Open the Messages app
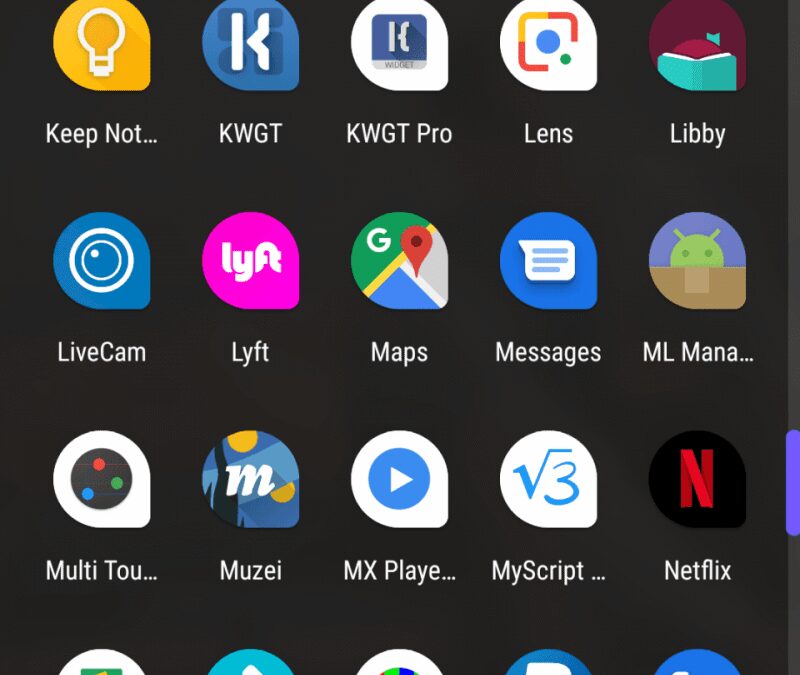Screen dimensions: 800x675 (x=548, y=261)
